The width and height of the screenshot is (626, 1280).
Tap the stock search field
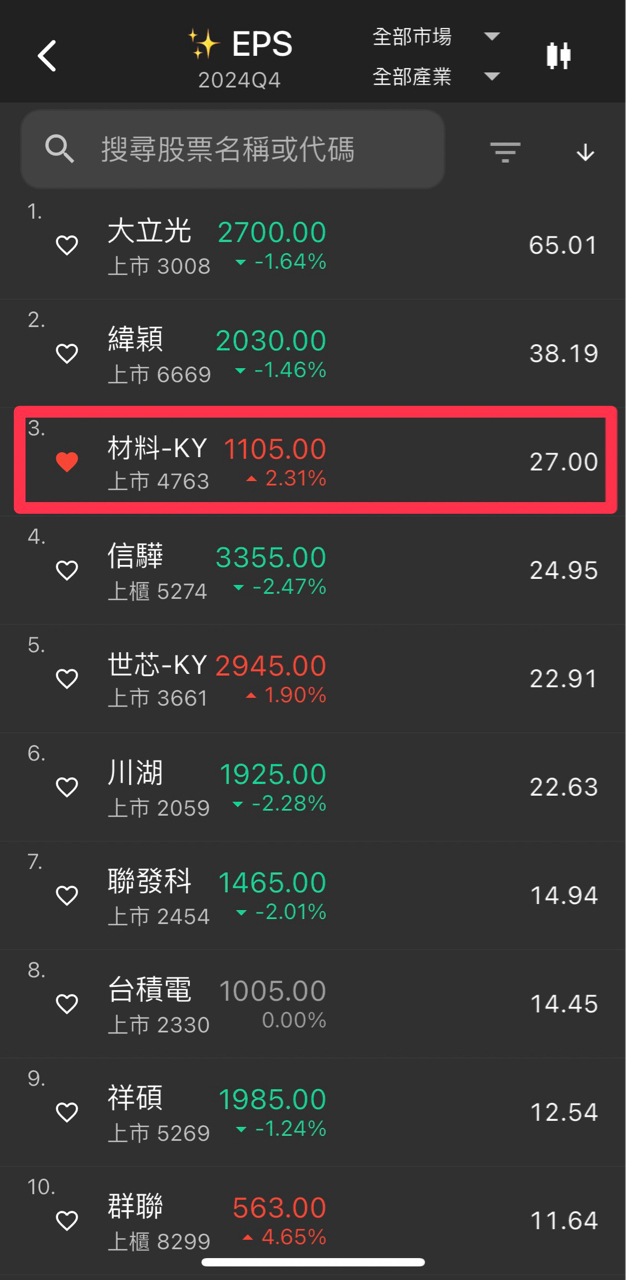(232, 150)
